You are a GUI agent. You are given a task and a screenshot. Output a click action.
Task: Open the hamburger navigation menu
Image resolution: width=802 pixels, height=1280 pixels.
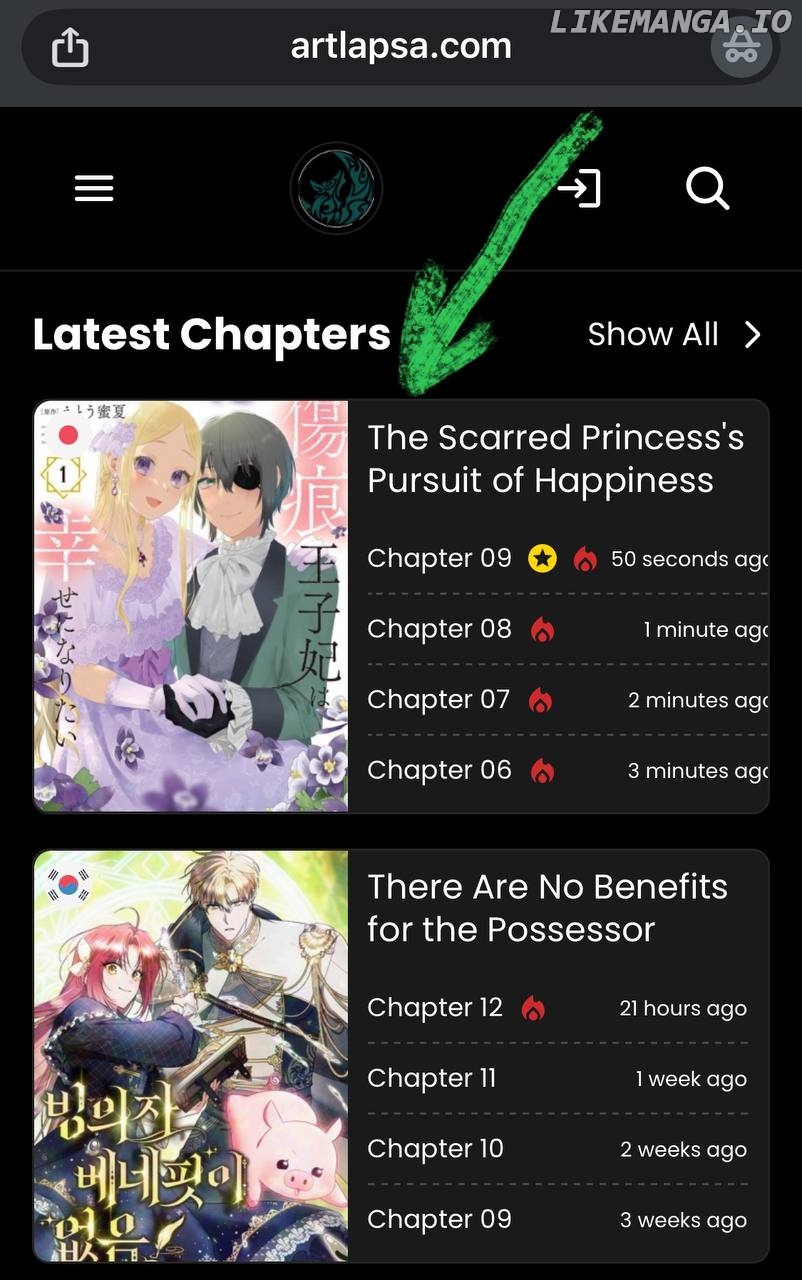point(94,189)
